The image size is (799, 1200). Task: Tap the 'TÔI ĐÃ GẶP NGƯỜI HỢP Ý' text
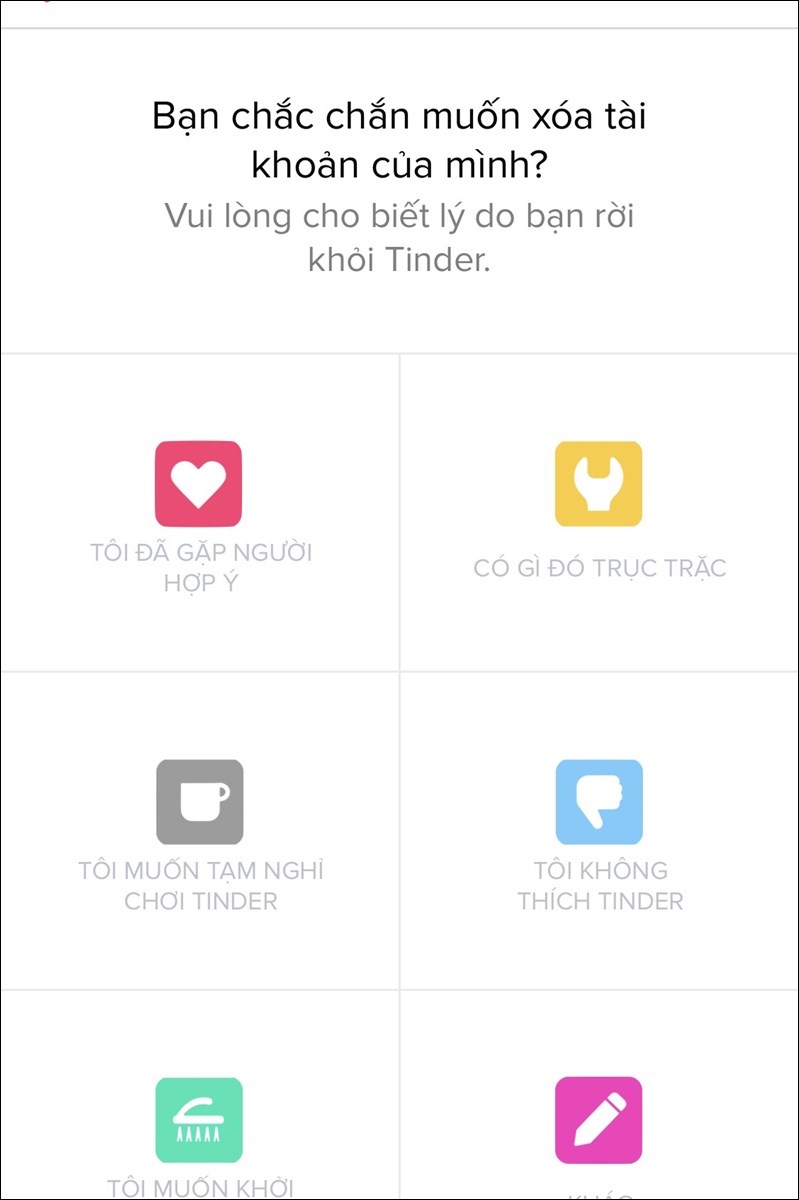coord(199,568)
